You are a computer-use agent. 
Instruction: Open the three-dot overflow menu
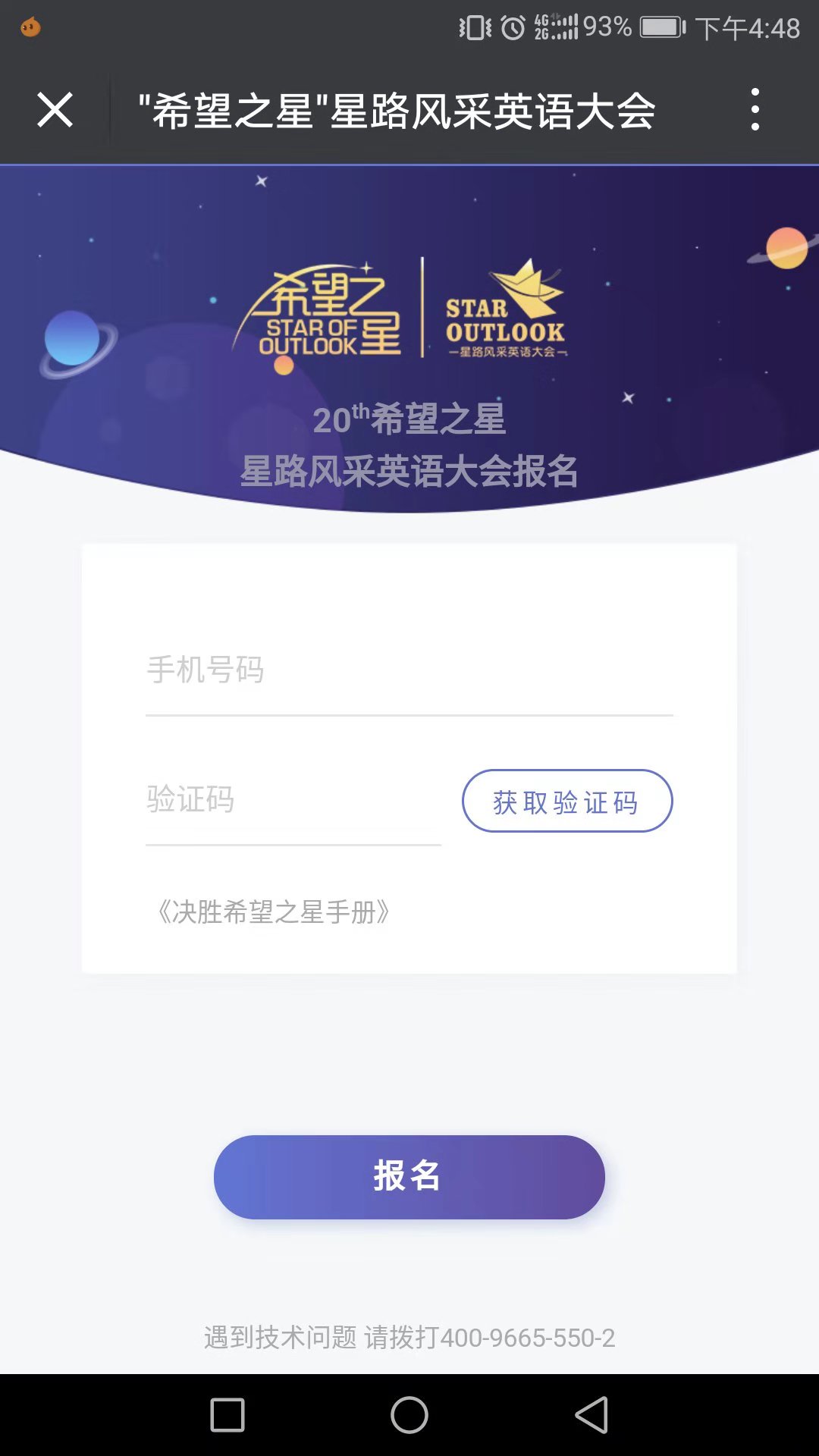tap(755, 110)
